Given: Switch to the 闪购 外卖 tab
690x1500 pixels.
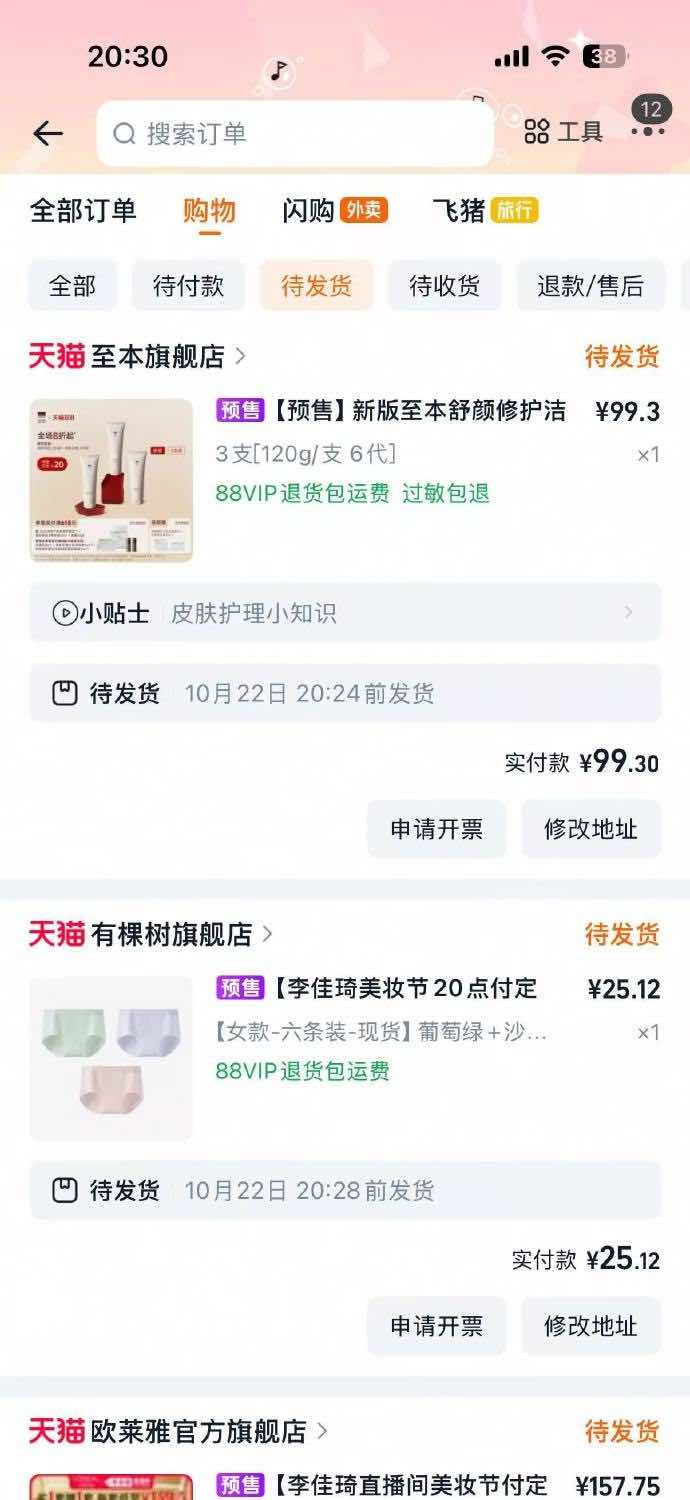Looking at the screenshot, I should (334, 211).
